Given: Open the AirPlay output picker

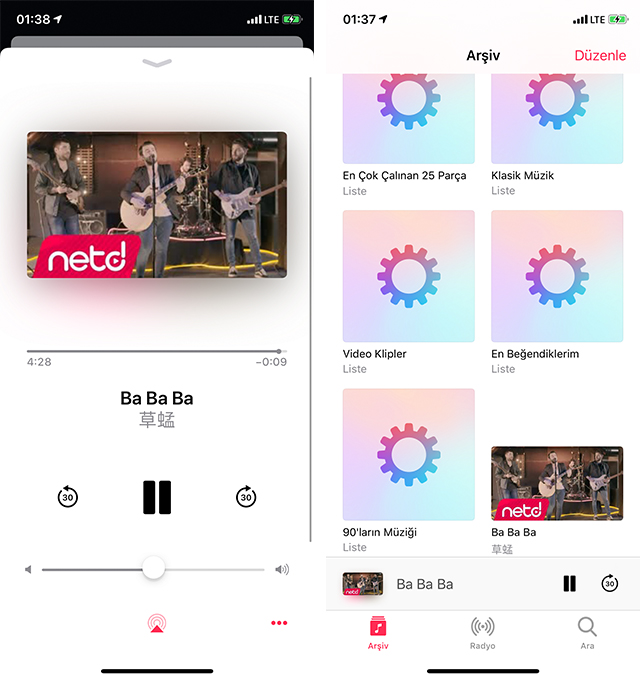Looking at the screenshot, I should (x=157, y=623).
